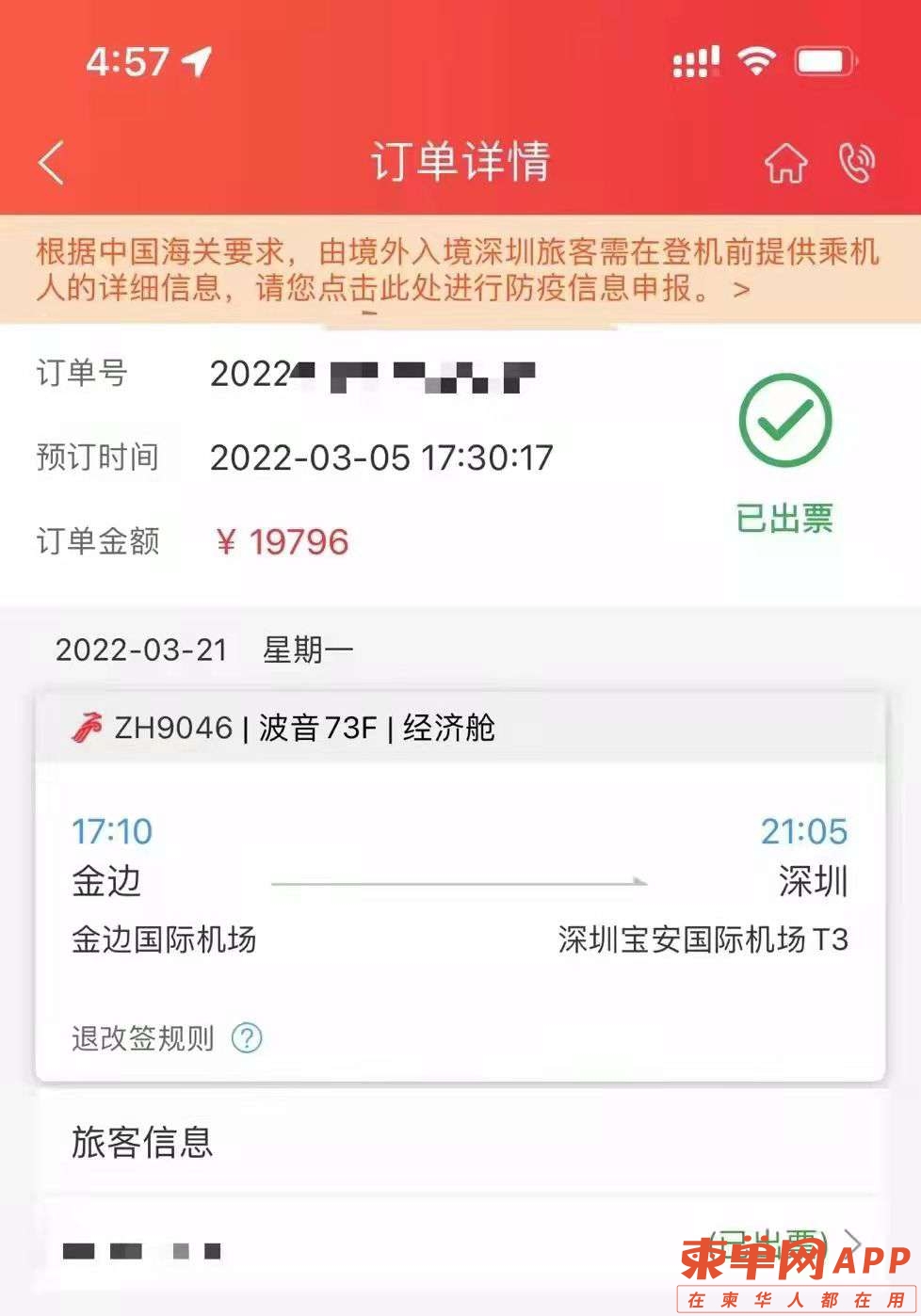This screenshot has width=921, height=1316.
Task: Go back from order details
Action: pos(52,163)
